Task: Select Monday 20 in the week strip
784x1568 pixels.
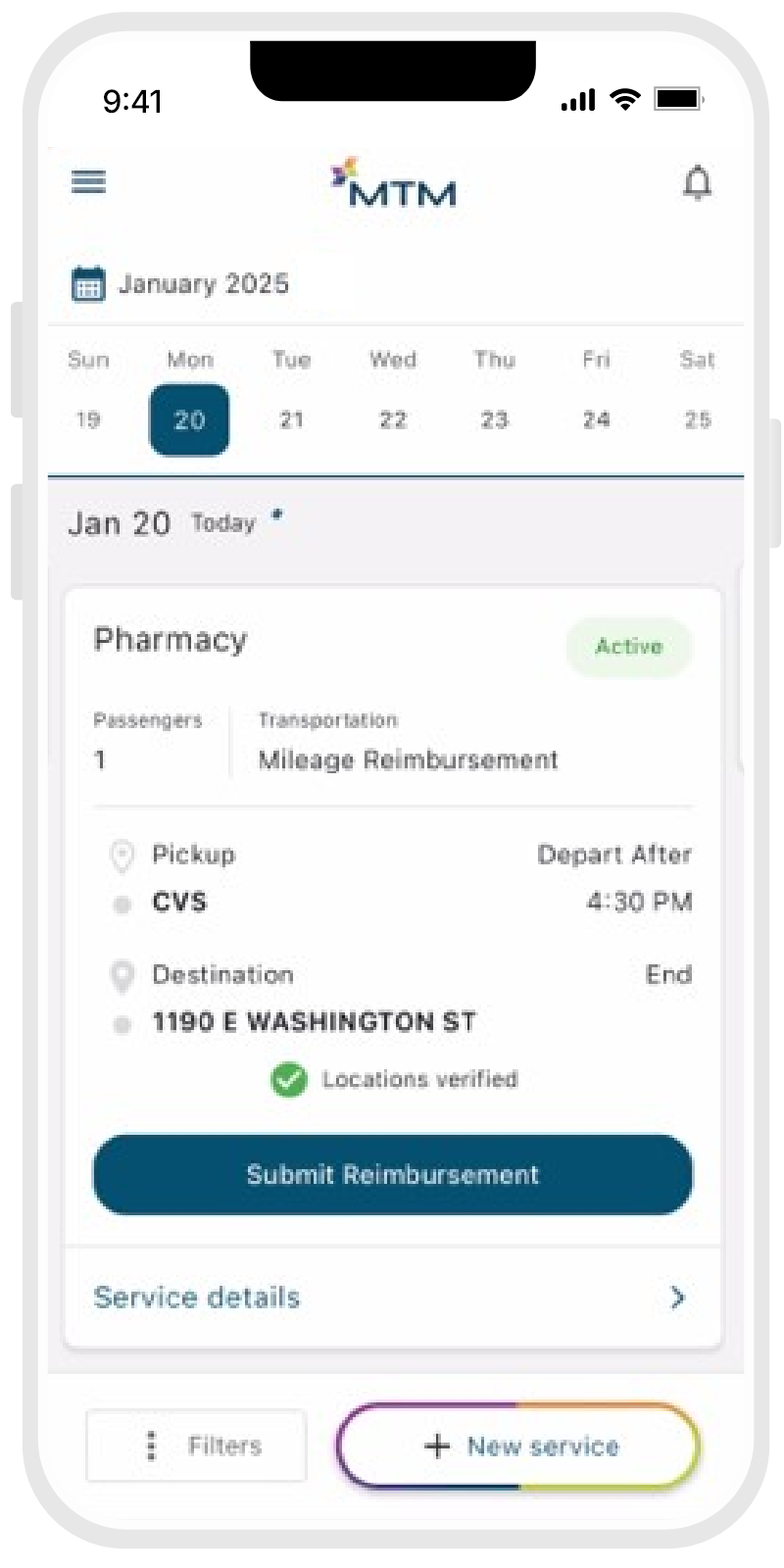Action: point(189,419)
